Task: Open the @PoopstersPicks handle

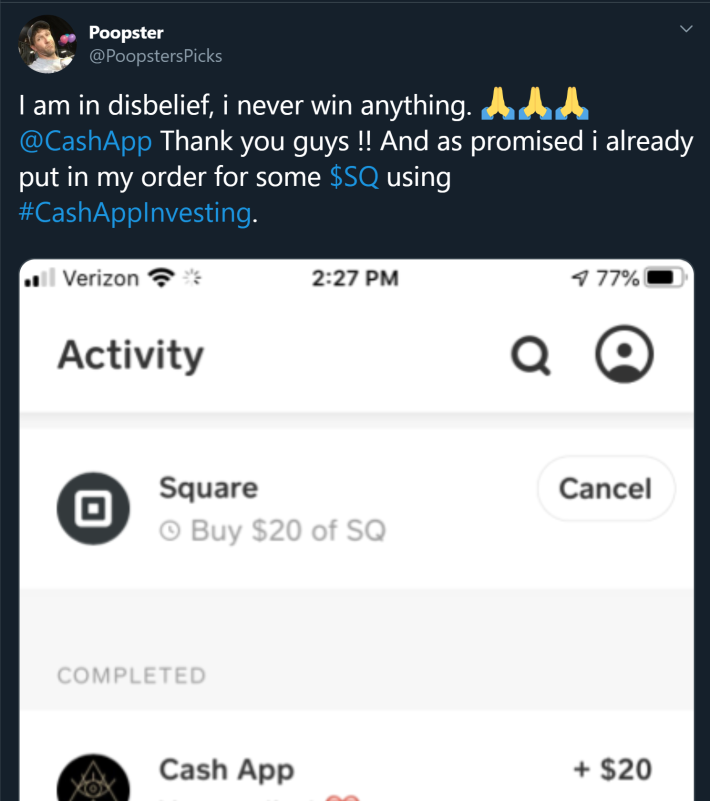Action: click(x=155, y=56)
